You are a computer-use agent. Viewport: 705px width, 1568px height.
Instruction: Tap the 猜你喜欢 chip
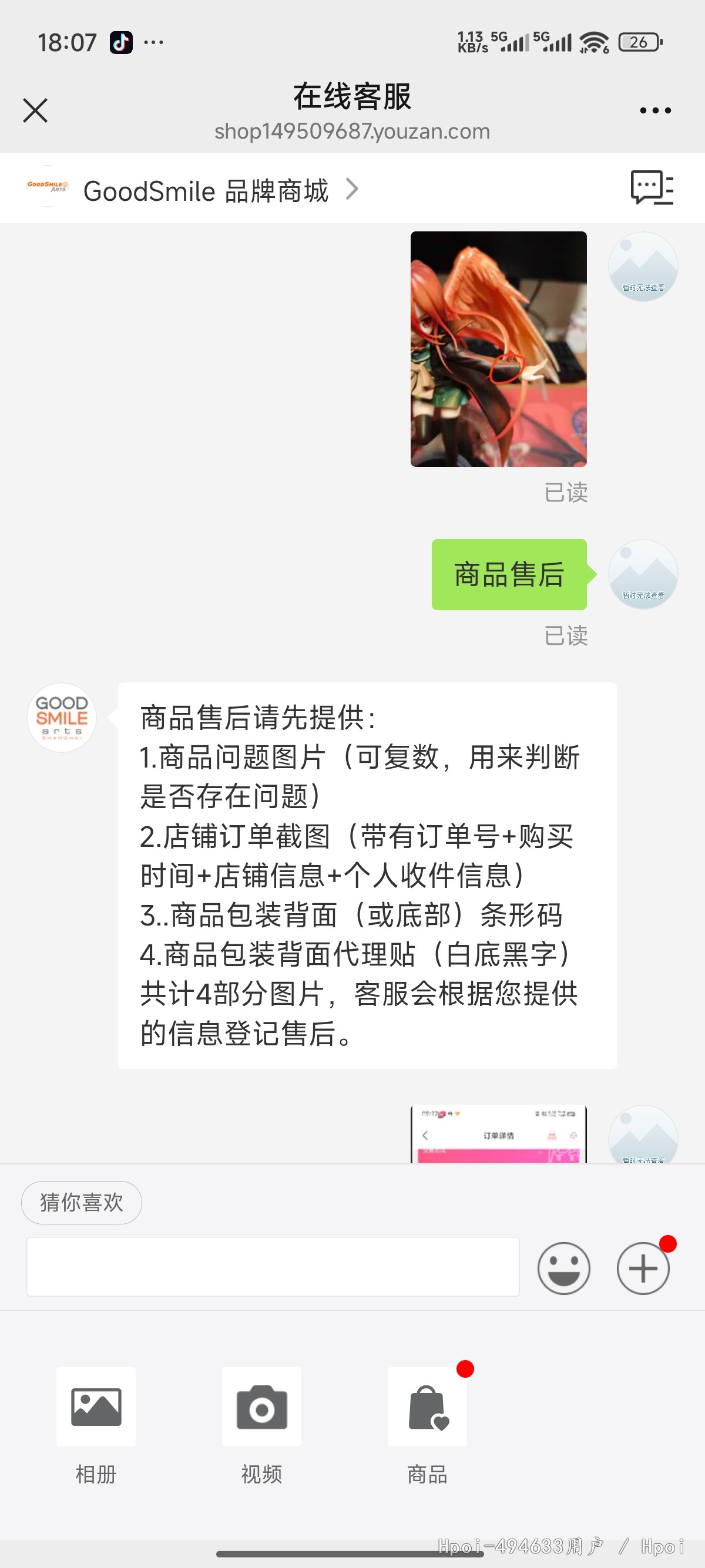click(82, 1202)
